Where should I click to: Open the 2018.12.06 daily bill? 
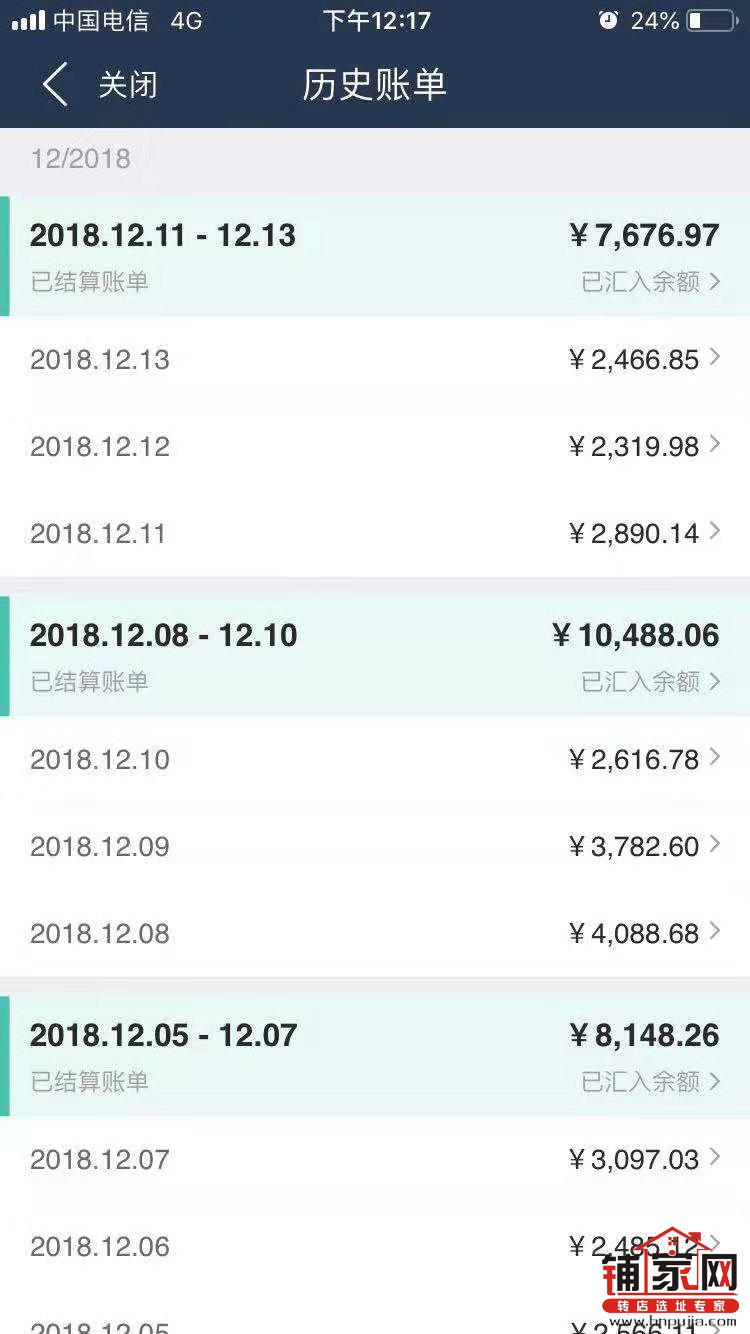click(375, 1246)
